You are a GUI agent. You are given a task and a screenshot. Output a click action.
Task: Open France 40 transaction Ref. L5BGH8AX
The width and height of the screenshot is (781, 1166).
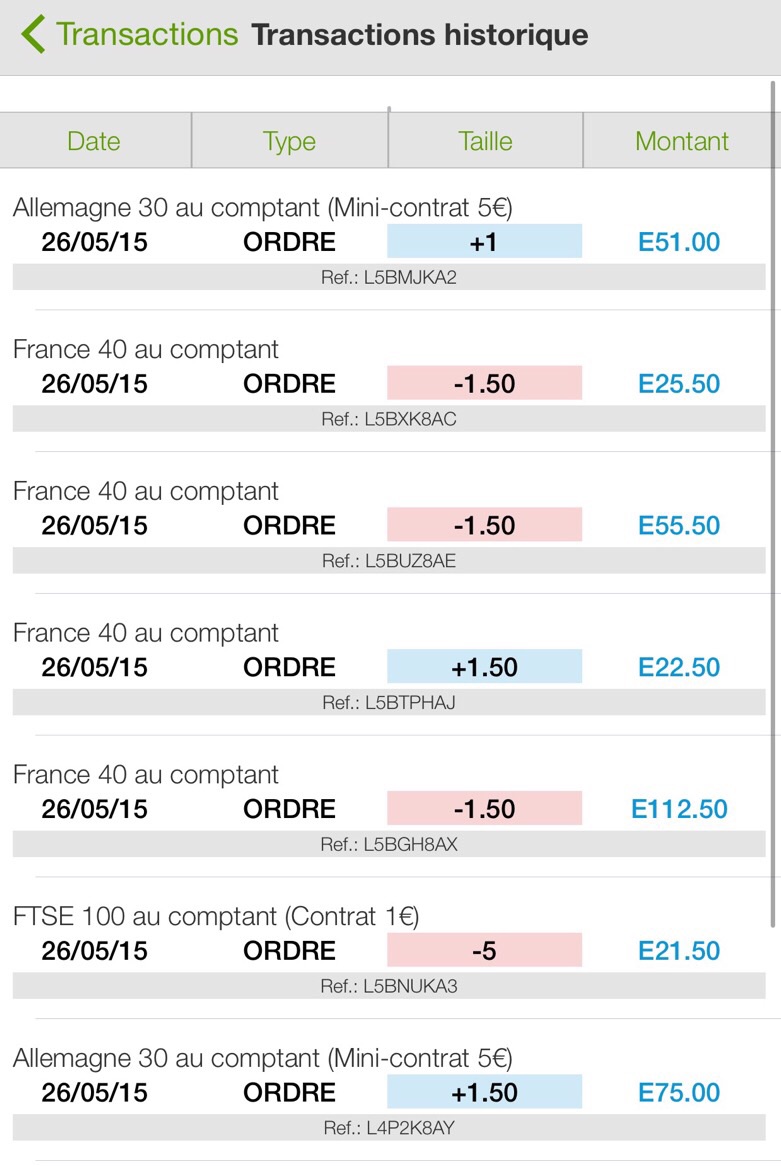388,811
